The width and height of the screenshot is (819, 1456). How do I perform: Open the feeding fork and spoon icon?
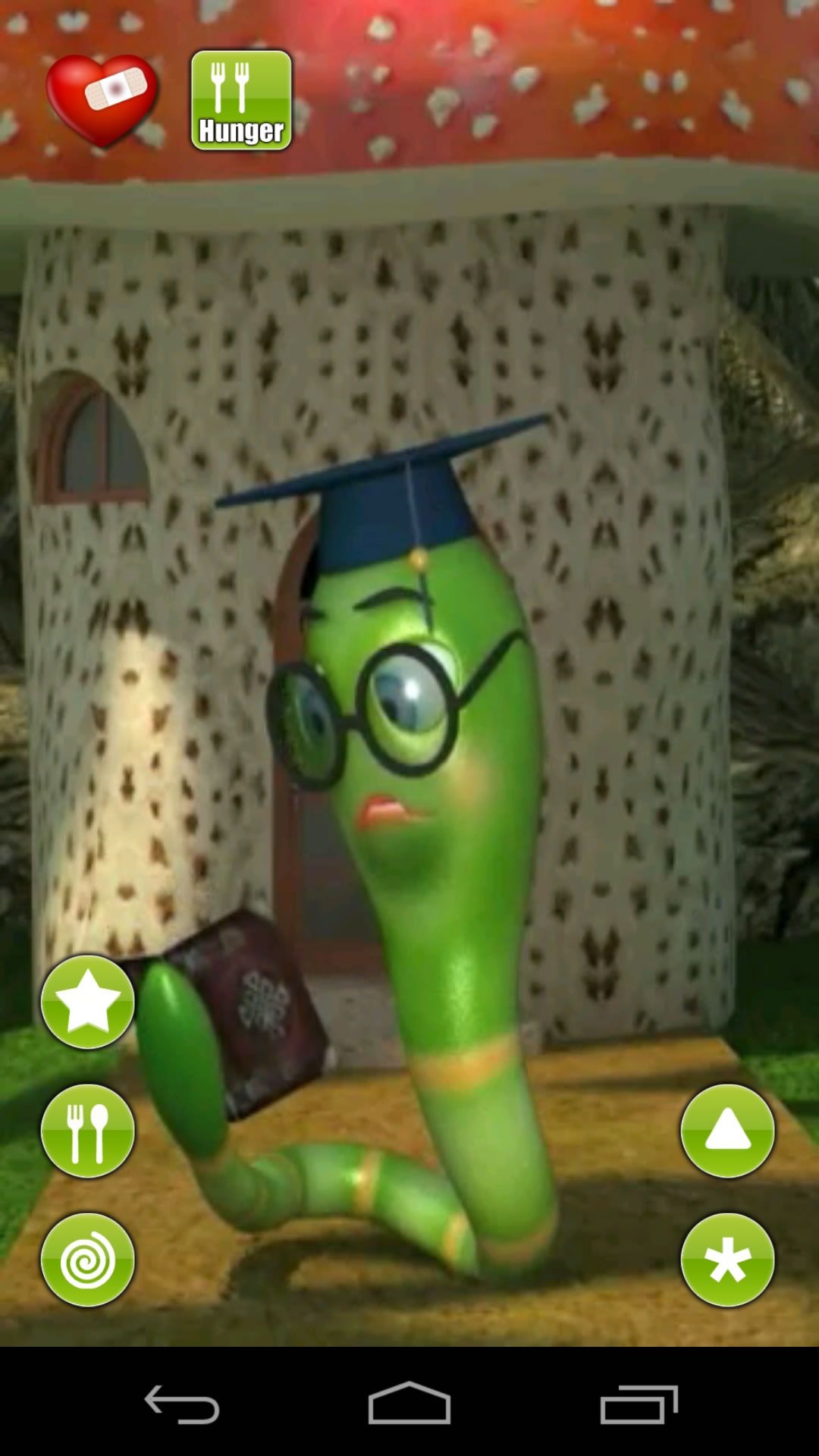[87, 1130]
